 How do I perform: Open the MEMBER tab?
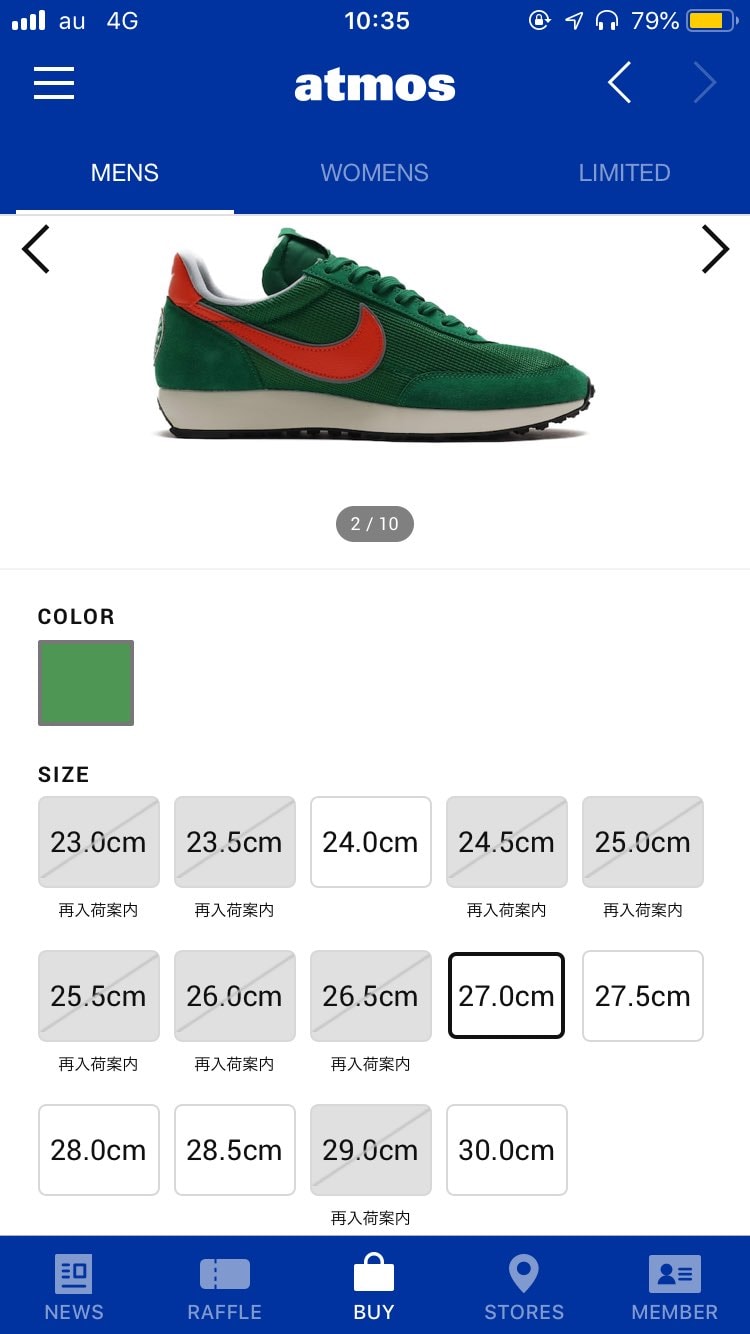[x=674, y=1287]
